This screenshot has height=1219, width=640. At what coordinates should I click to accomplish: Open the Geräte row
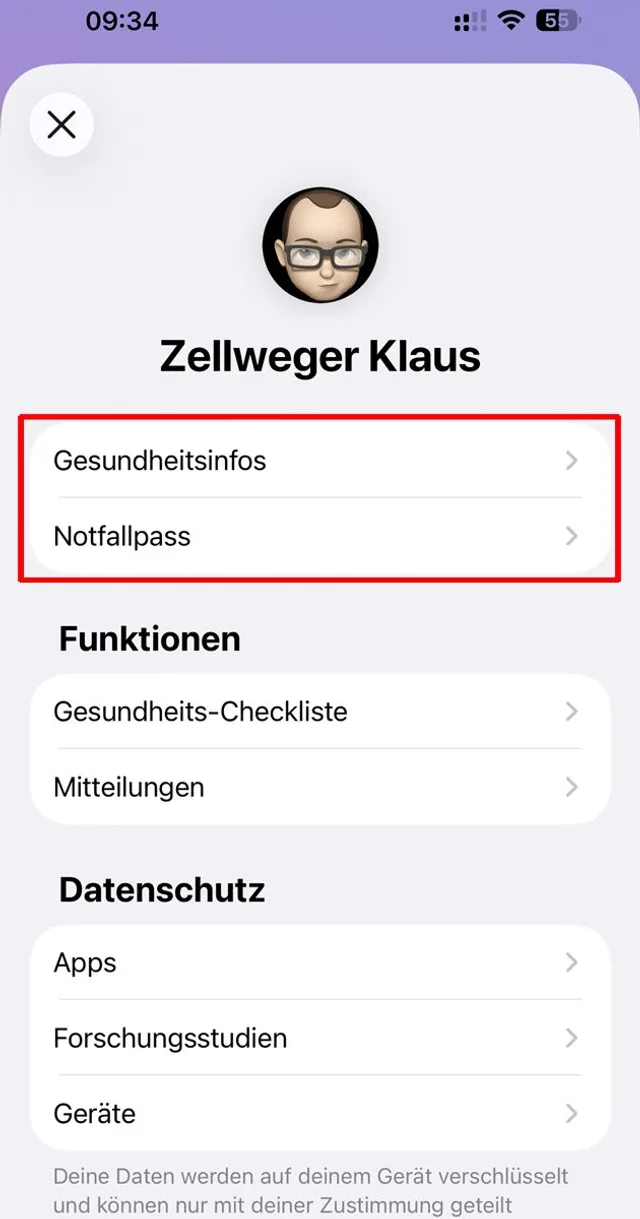[318, 1113]
